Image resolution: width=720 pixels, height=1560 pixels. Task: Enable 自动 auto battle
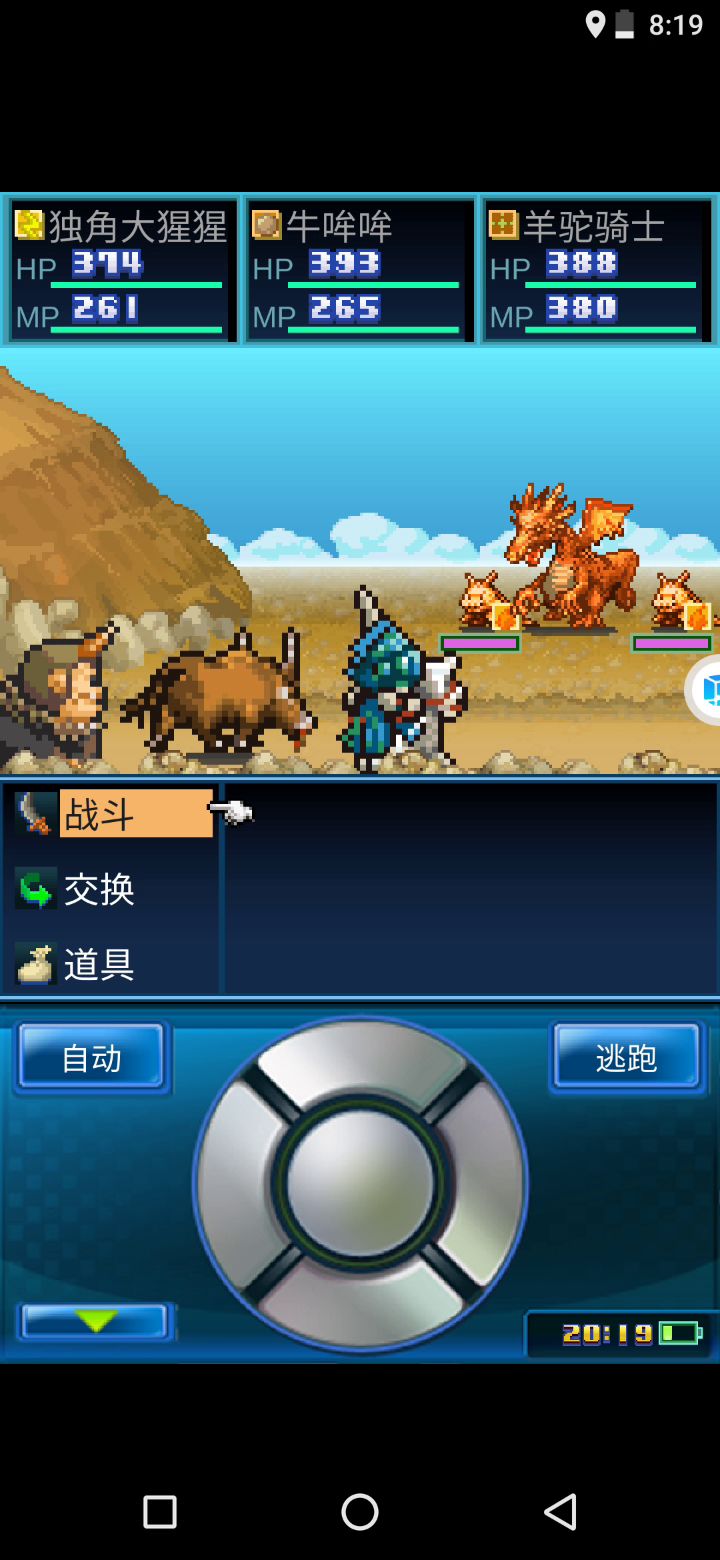(91, 1057)
